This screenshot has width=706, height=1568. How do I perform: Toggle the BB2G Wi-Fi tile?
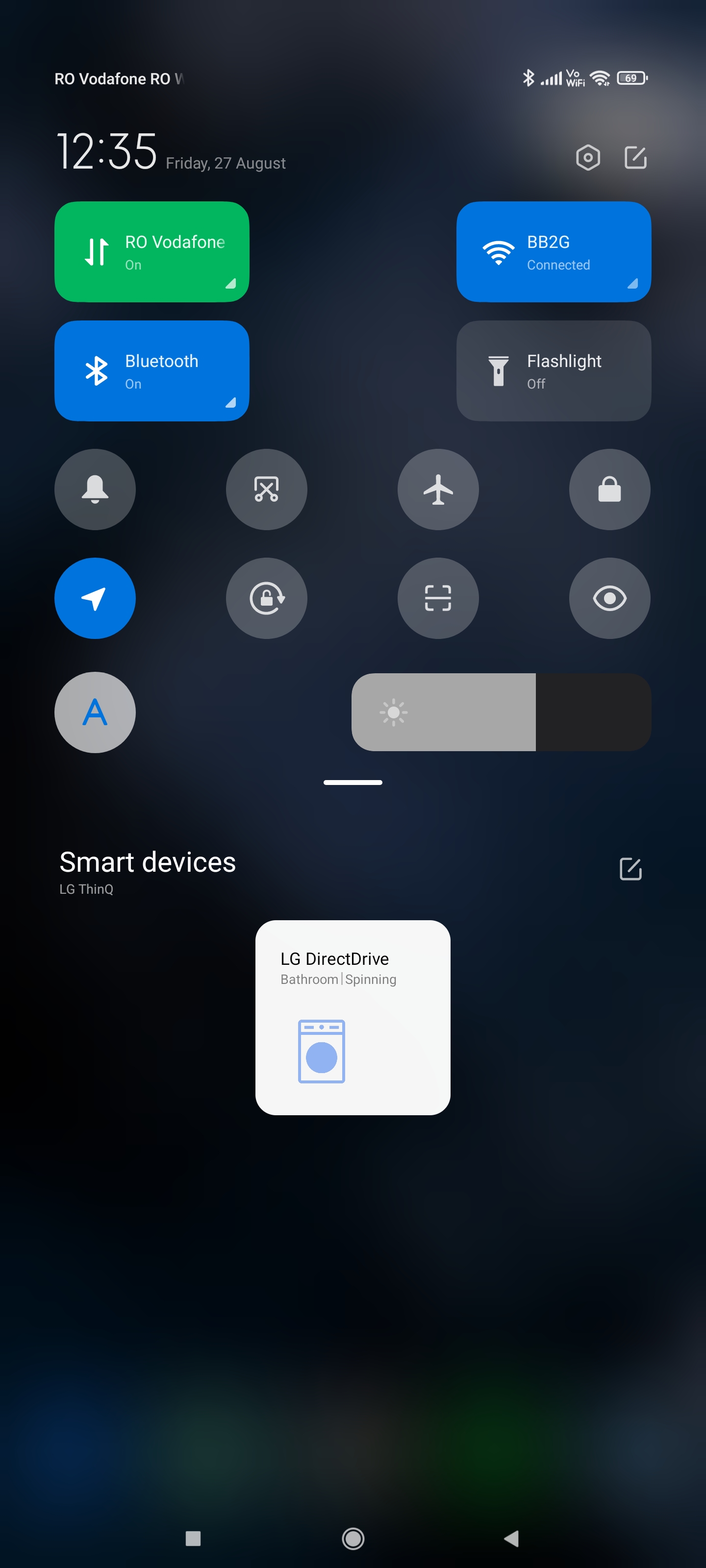tap(554, 252)
